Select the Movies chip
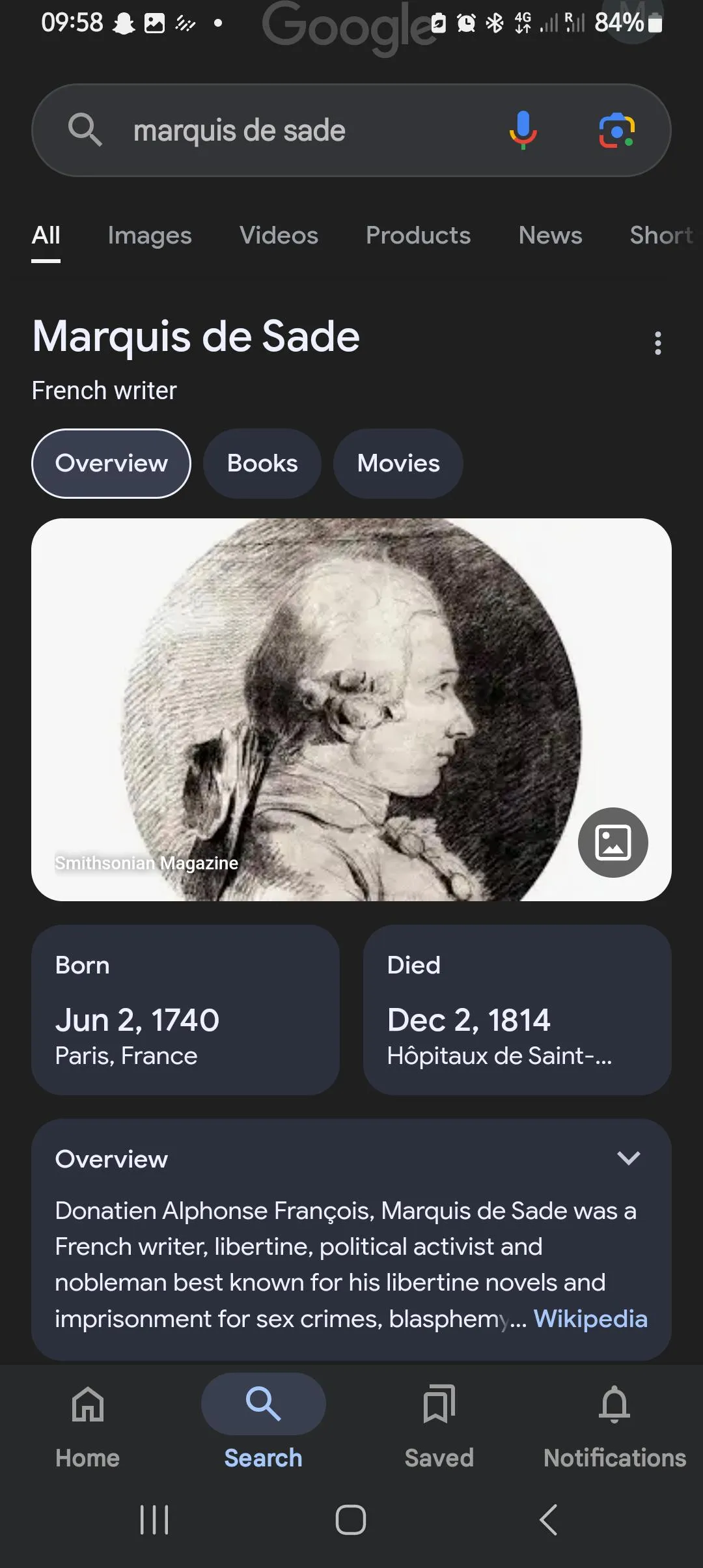703x1568 pixels. pyautogui.click(x=398, y=464)
